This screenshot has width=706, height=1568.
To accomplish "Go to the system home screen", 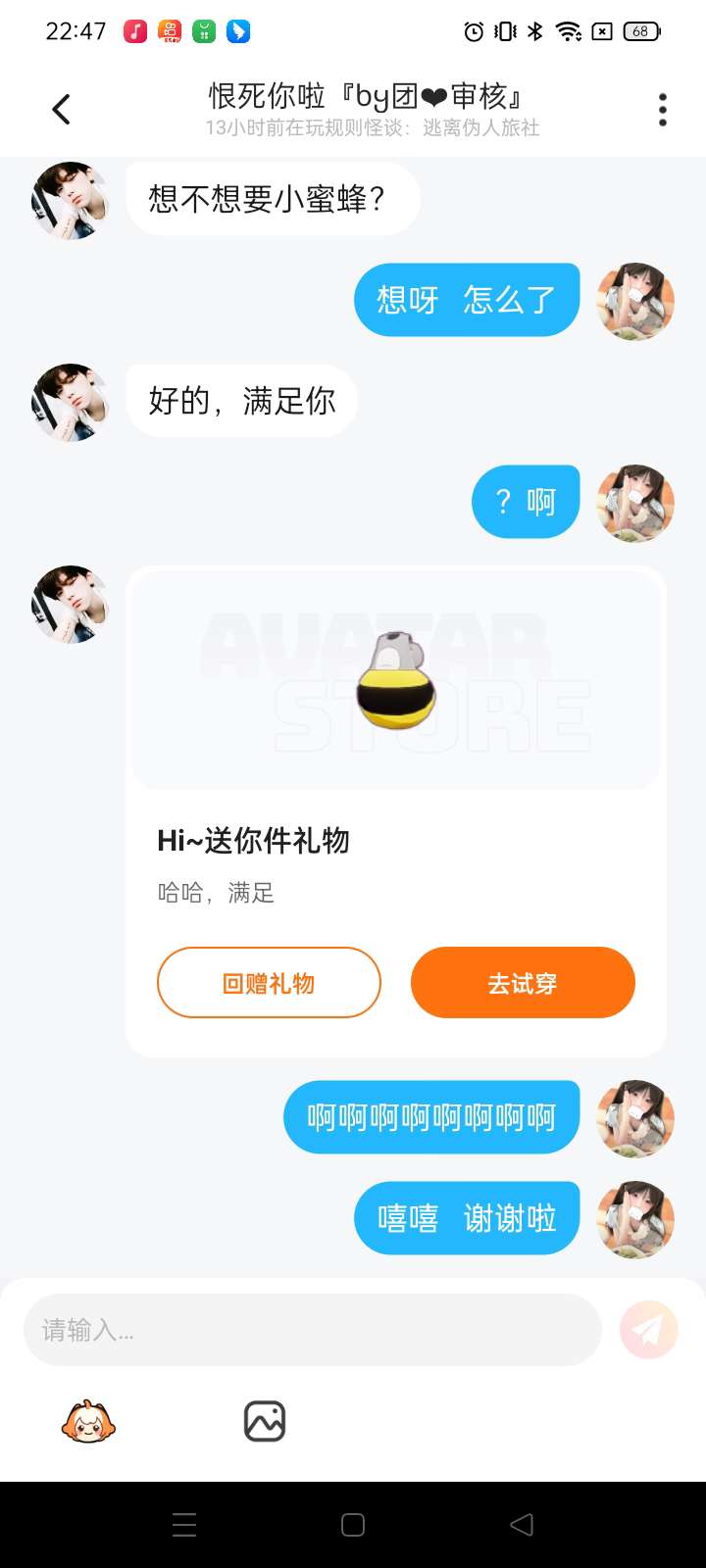I will pos(353,1525).
